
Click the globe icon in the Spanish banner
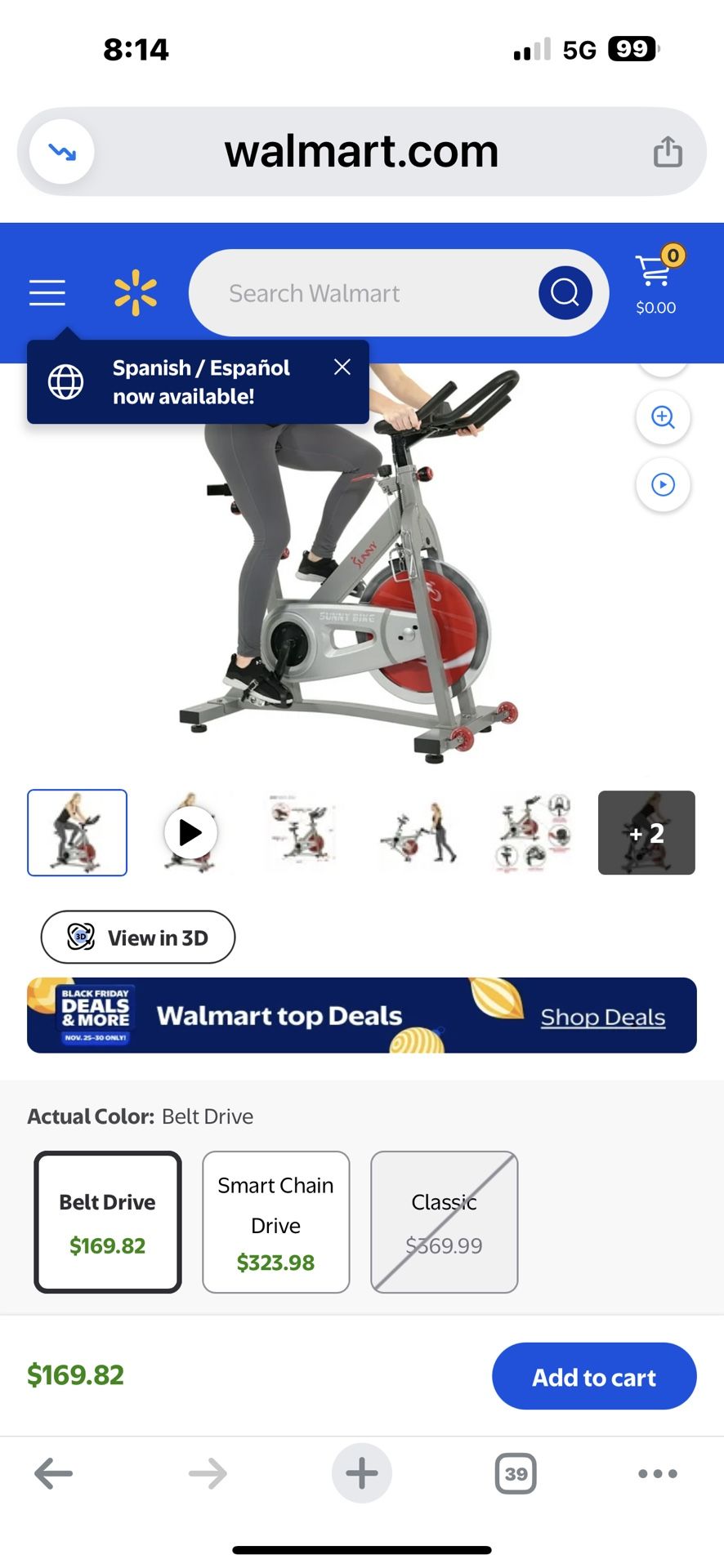click(x=65, y=381)
